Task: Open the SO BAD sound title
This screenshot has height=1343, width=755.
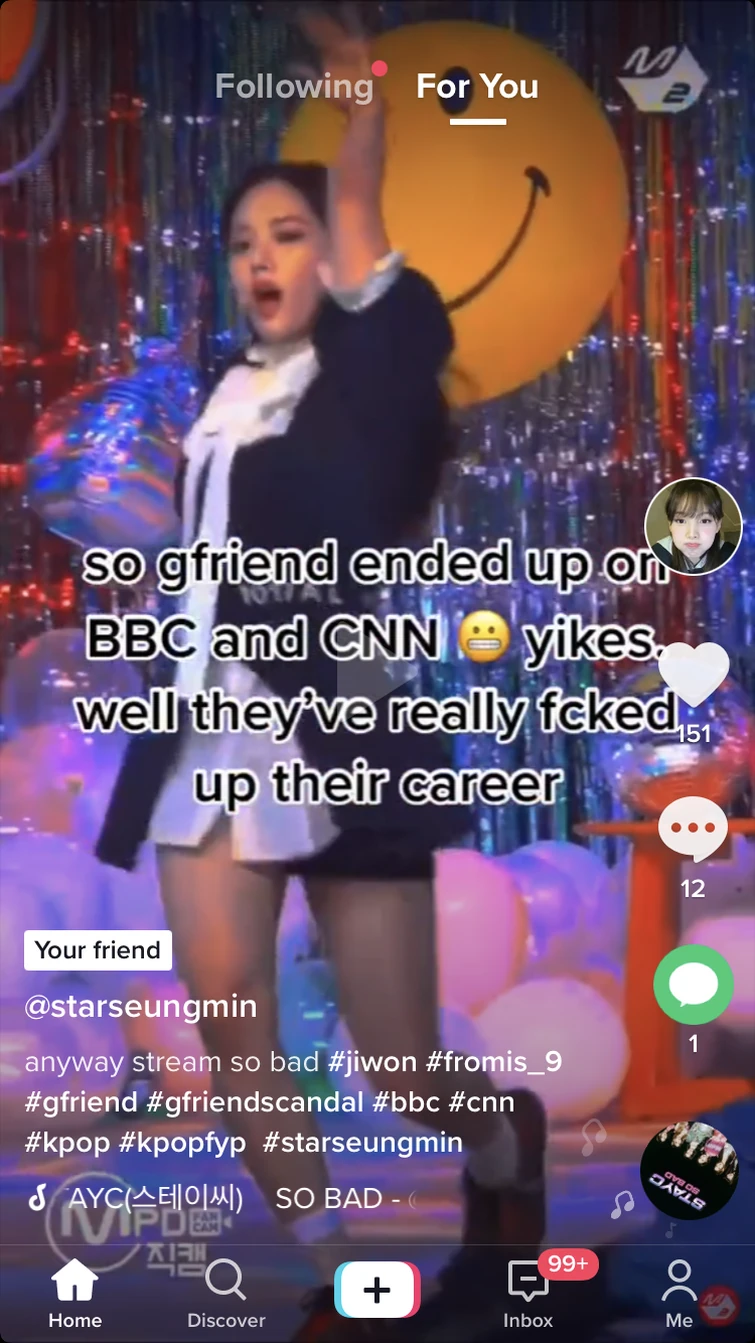Action: [x=330, y=1198]
